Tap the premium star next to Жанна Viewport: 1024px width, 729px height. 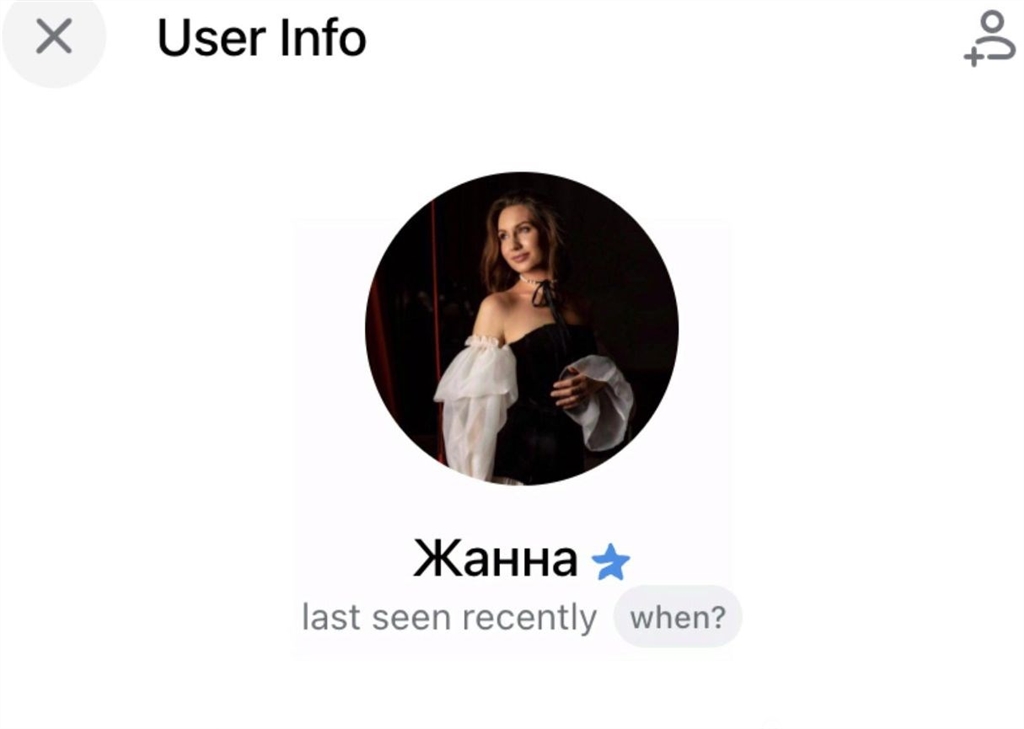pyautogui.click(x=610, y=563)
